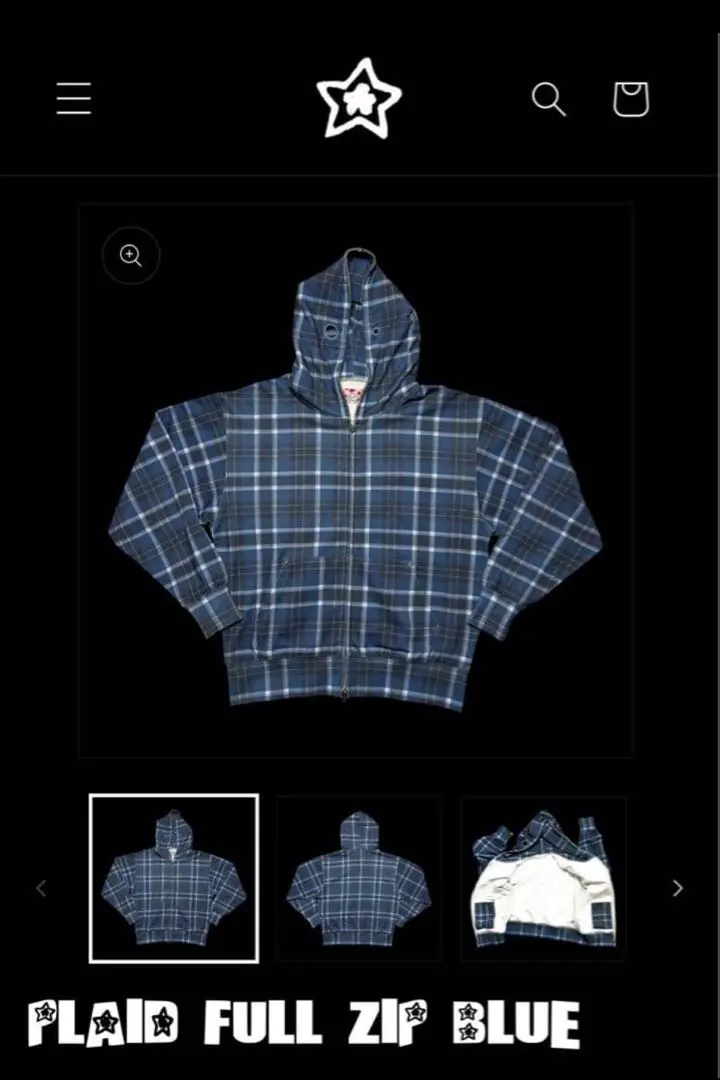Open the search icon
The image size is (720, 1080).
click(x=548, y=99)
